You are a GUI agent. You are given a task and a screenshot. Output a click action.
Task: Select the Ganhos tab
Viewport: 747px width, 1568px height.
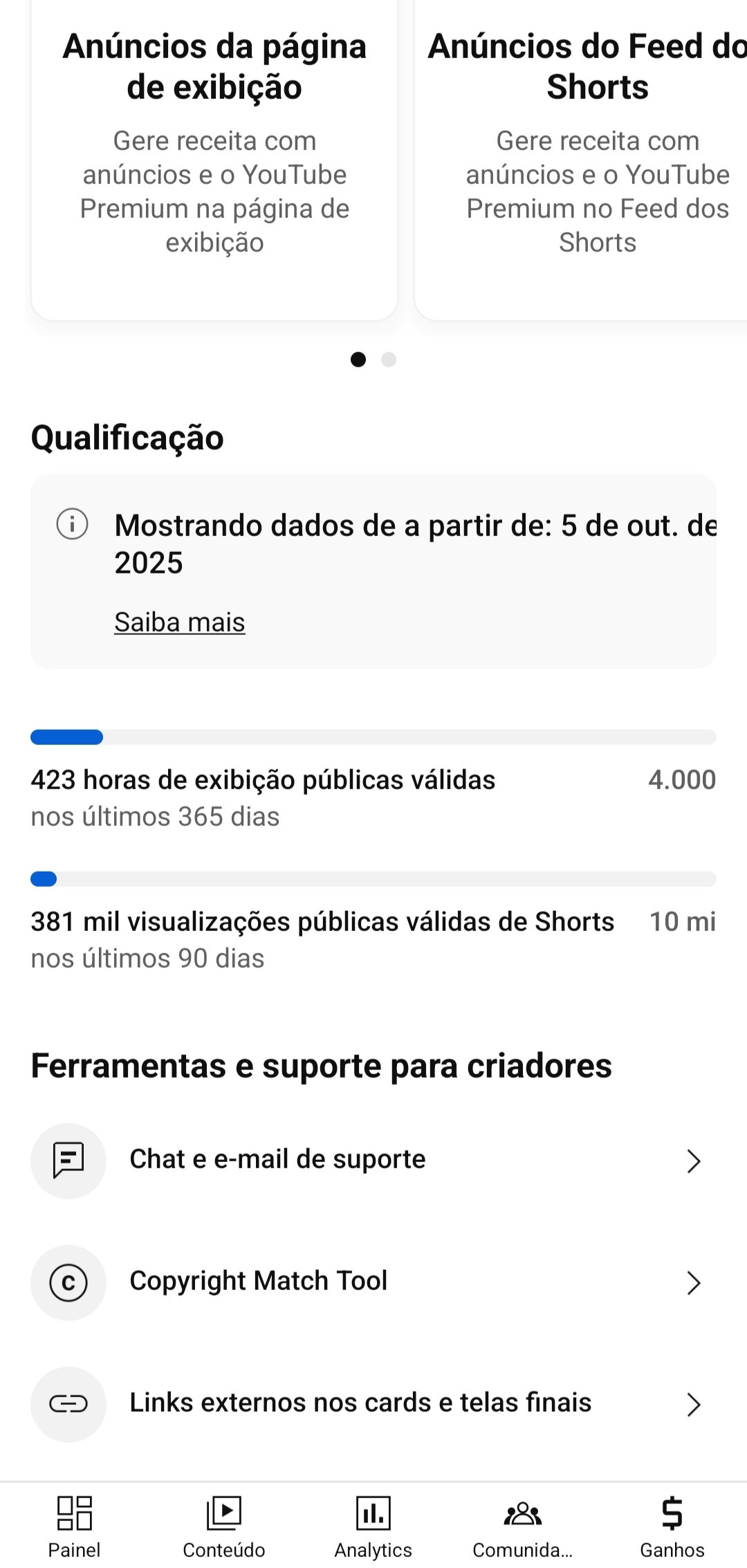coord(672,1526)
